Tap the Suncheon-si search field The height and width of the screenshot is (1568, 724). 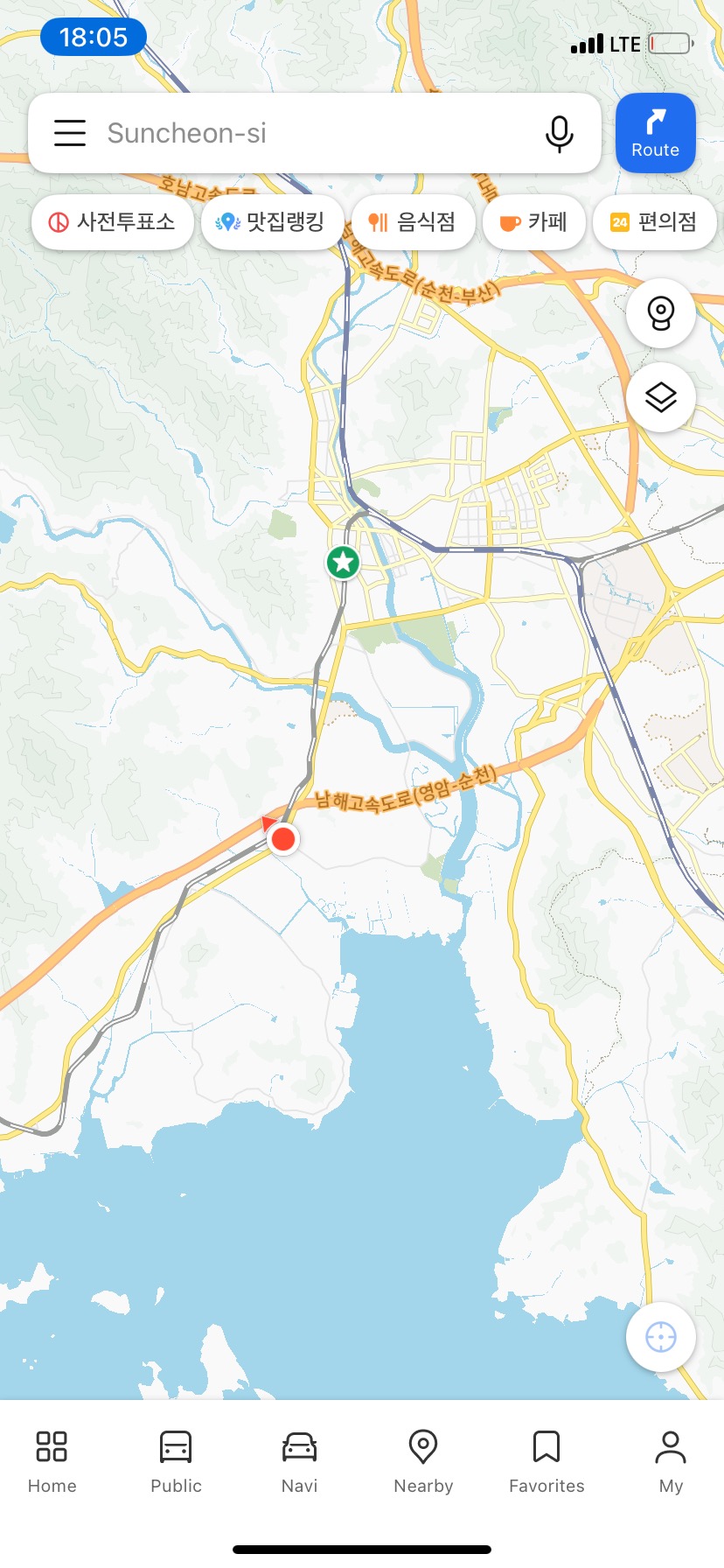pyautogui.click(x=306, y=133)
